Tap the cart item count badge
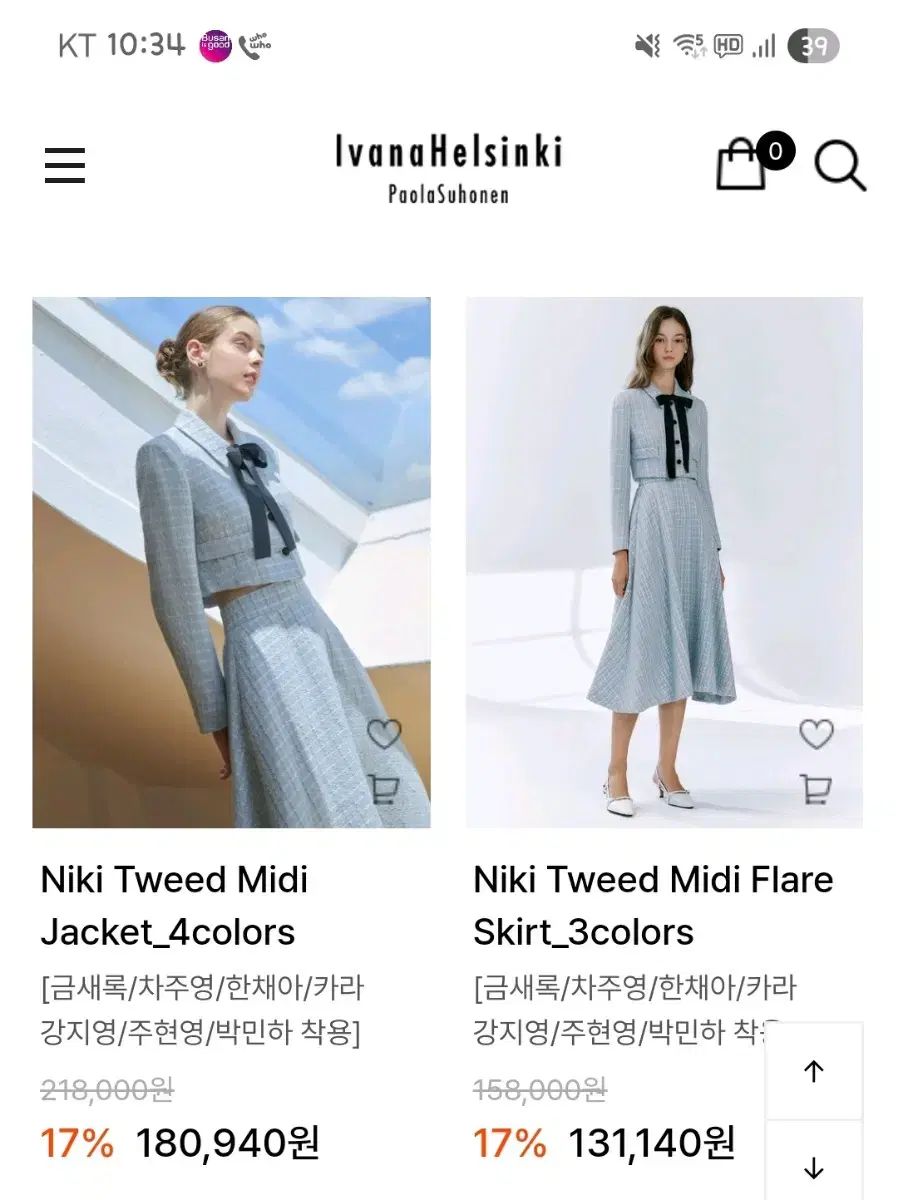The height and width of the screenshot is (1200, 898). coord(775,149)
